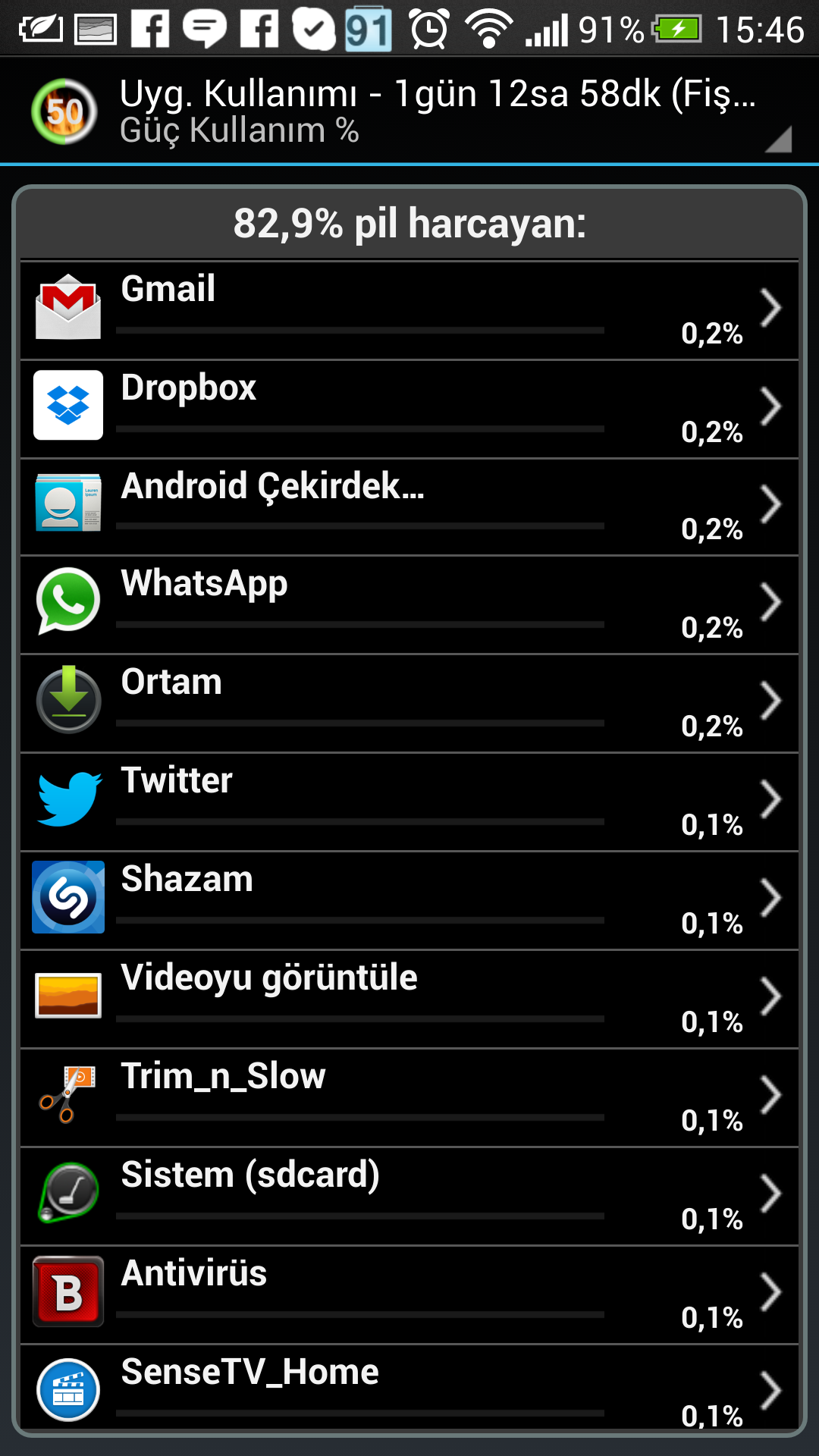819x1456 pixels.
Task: Open Gmail battery usage details
Action: click(409, 310)
